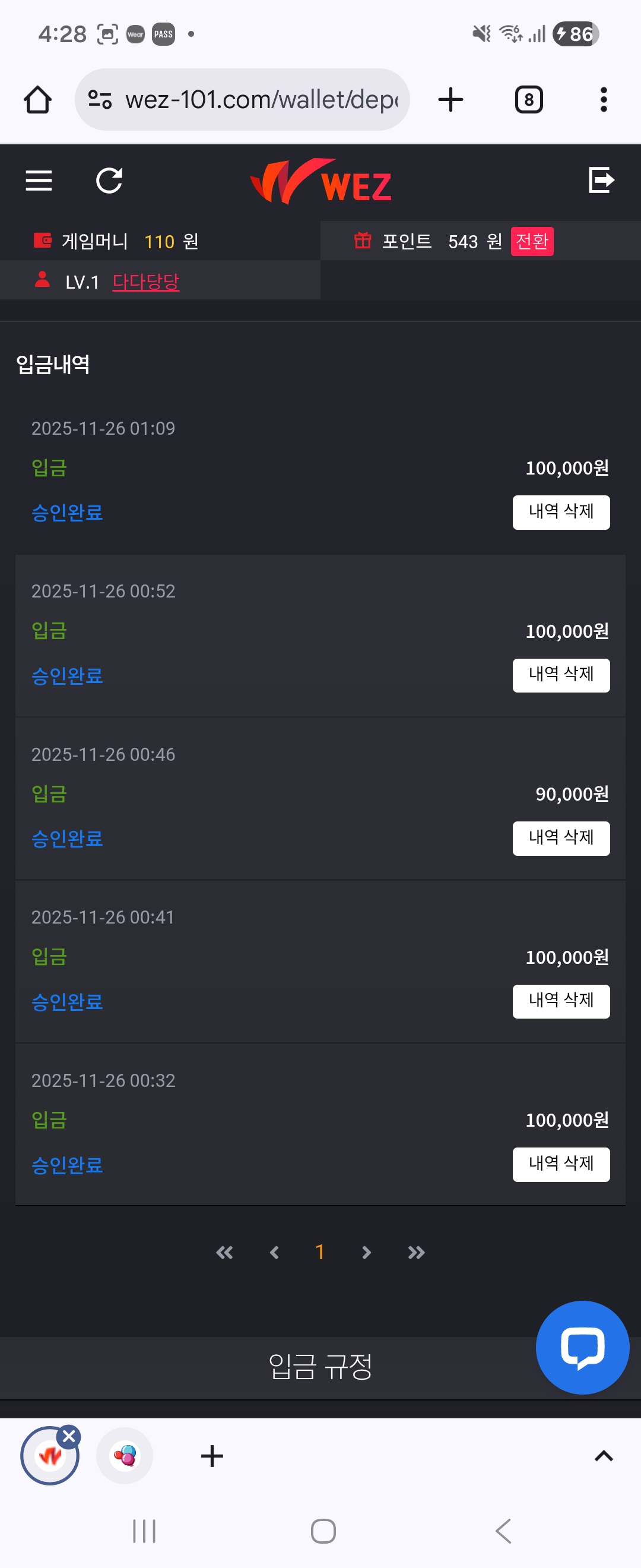Delete the 00:32 deposit record
641x1568 pixels.
tap(561, 1164)
